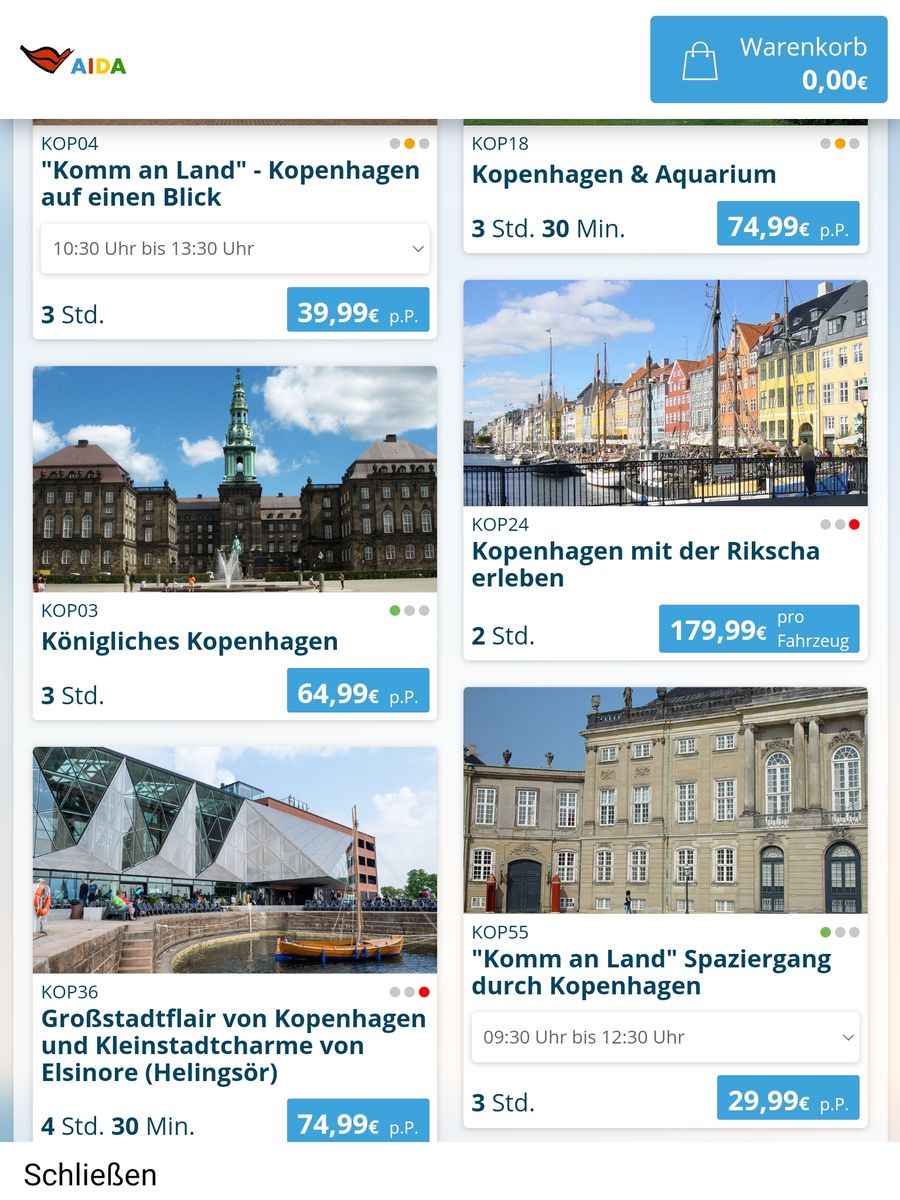Open the Großstadtflair von Kopenhagen excursion card
Viewport: 900px width, 1200px height.
(233, 1045)
